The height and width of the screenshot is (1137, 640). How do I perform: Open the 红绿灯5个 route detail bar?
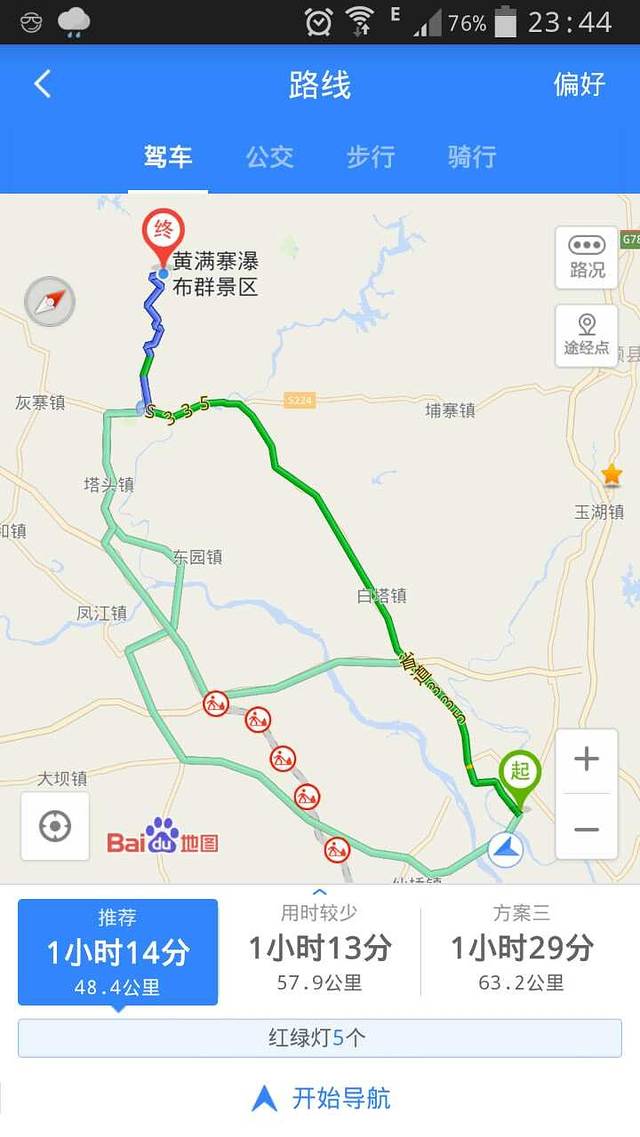tap(320, 1038)
